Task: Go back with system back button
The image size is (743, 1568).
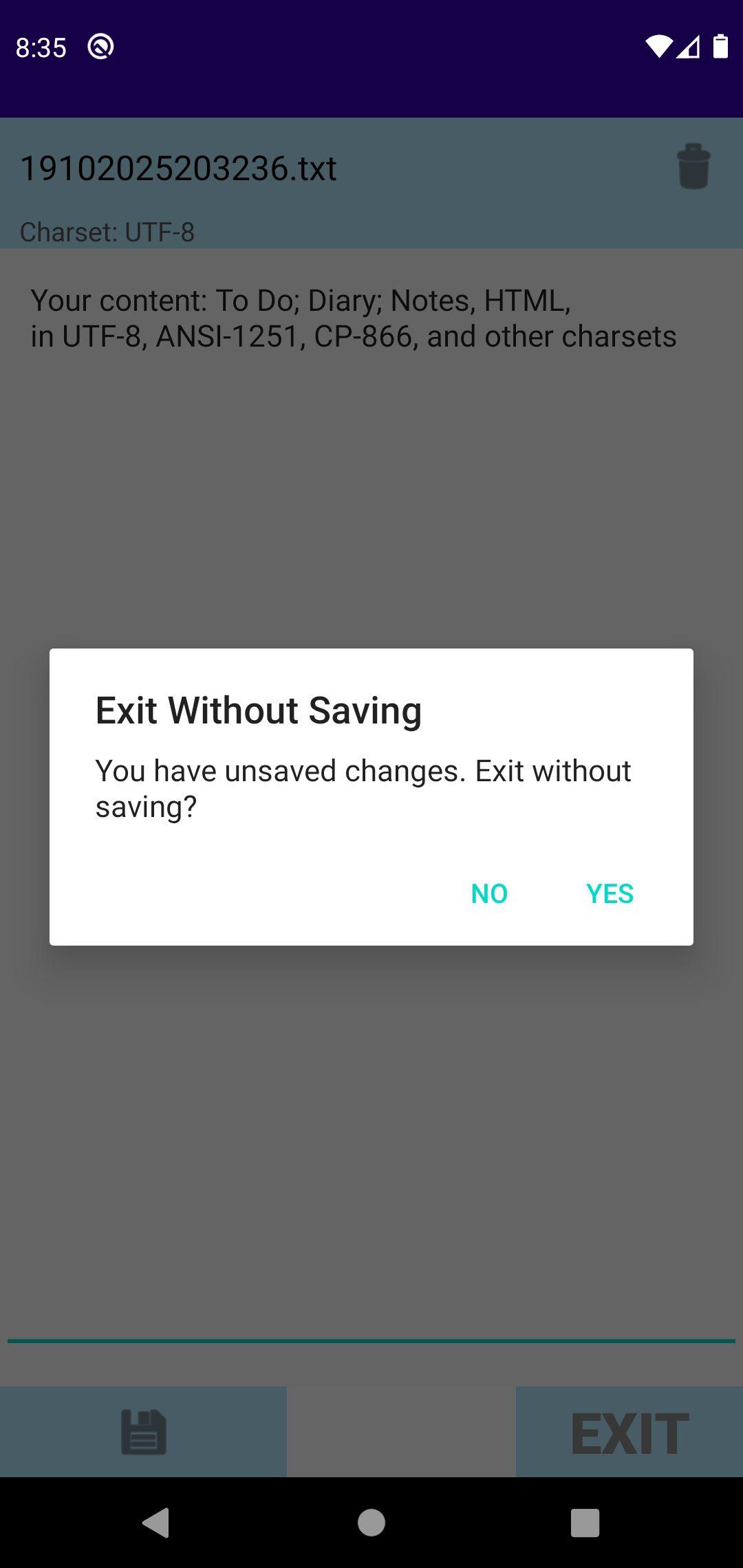Action: coord(157,1523)
